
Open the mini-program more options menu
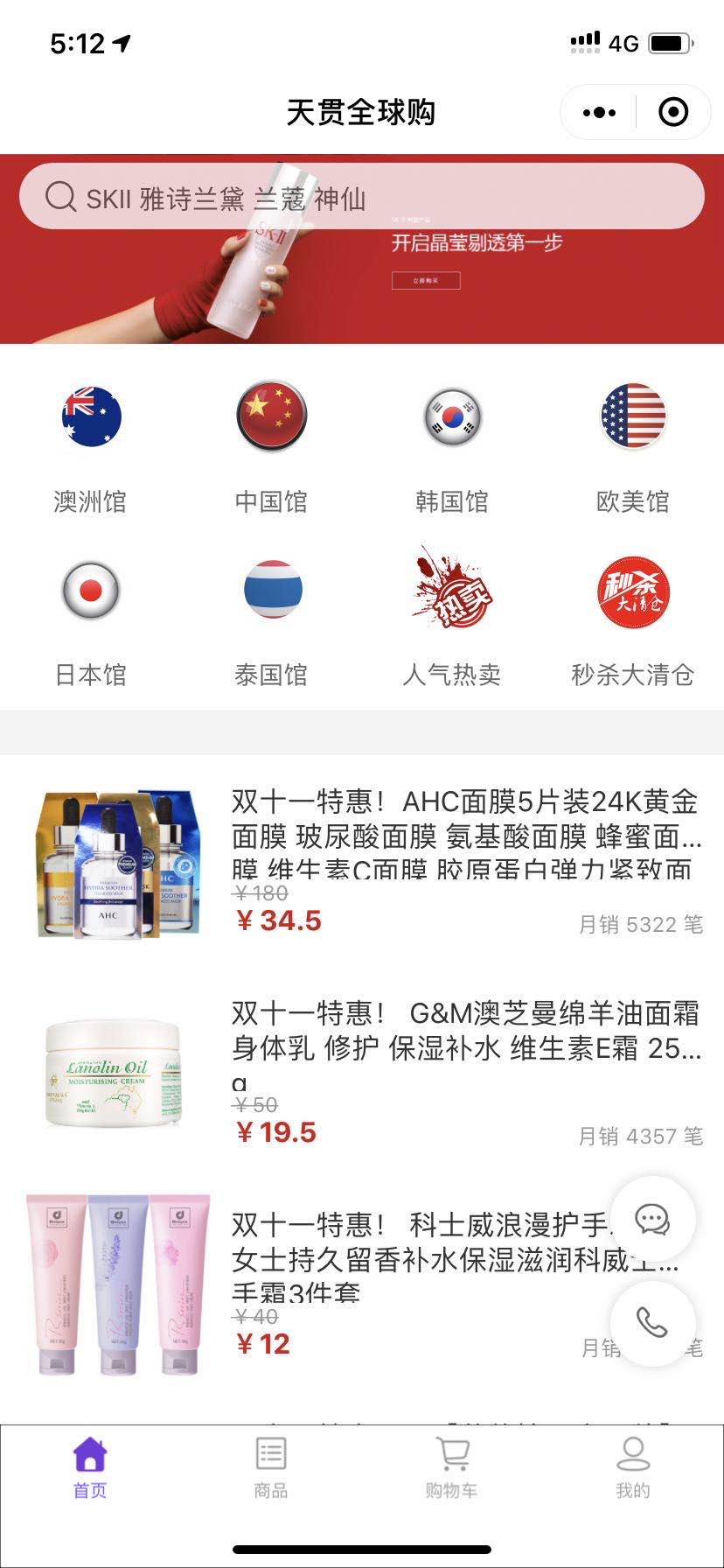(597, 112)
